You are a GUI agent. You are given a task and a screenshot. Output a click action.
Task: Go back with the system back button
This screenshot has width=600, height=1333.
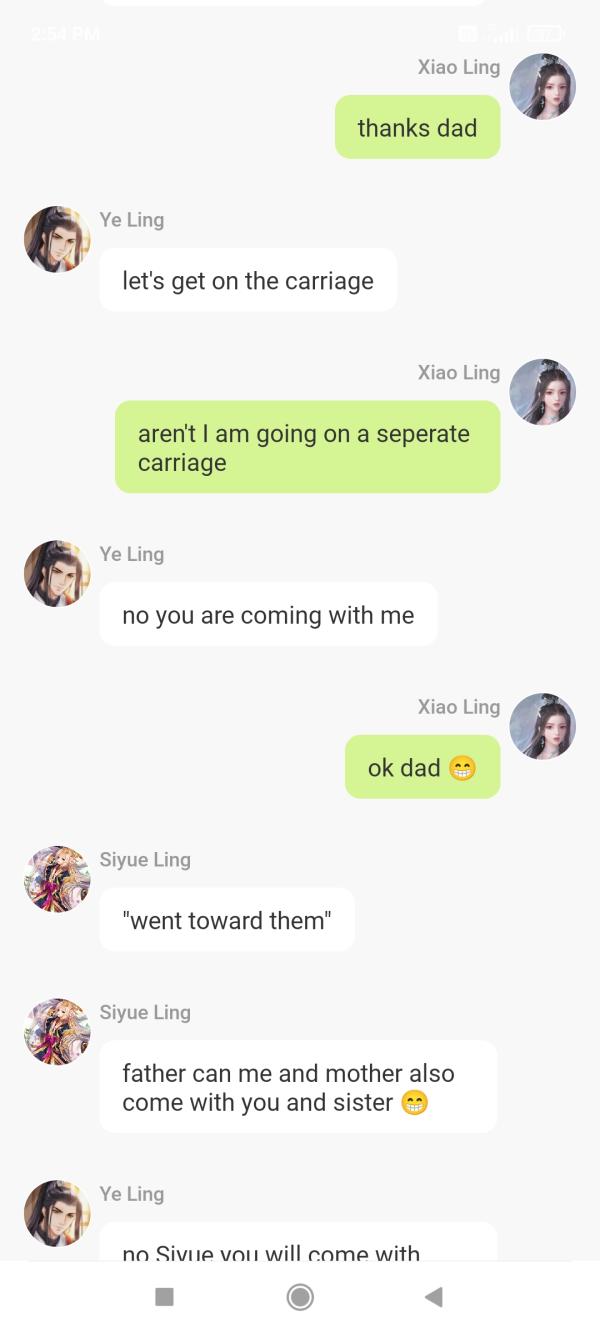pos(433,1297)
